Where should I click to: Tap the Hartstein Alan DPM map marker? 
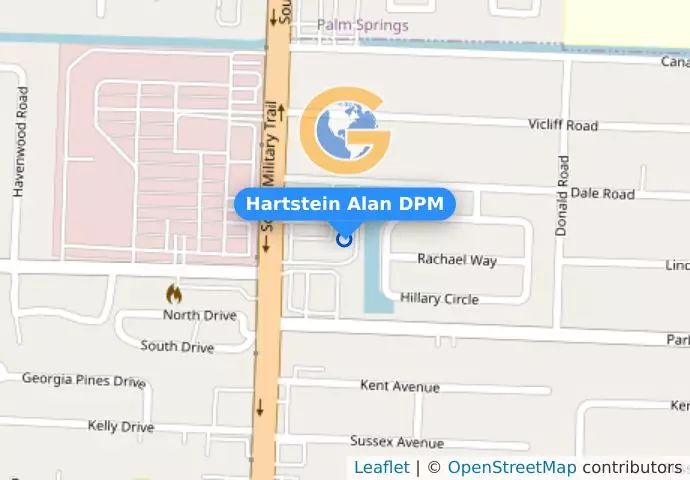(x=344, y=239)
